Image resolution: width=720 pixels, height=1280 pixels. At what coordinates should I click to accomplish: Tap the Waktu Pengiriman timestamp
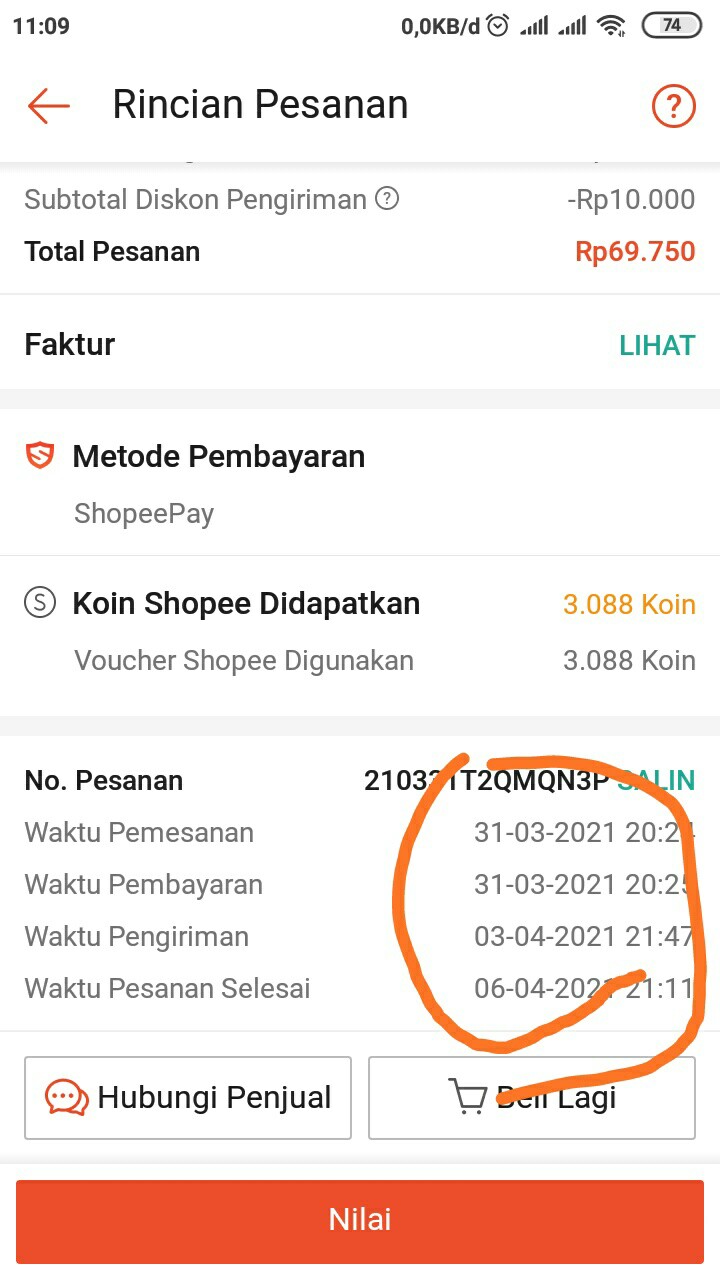(583, 936)
